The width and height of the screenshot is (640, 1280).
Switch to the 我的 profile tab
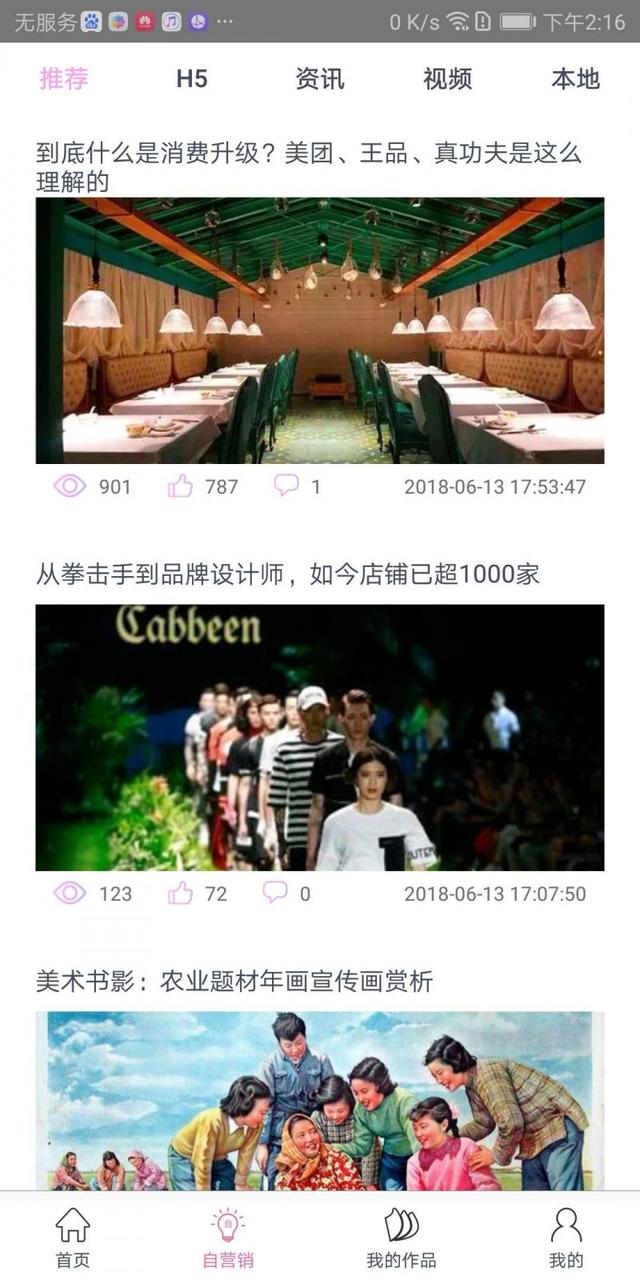(566, 1236)
